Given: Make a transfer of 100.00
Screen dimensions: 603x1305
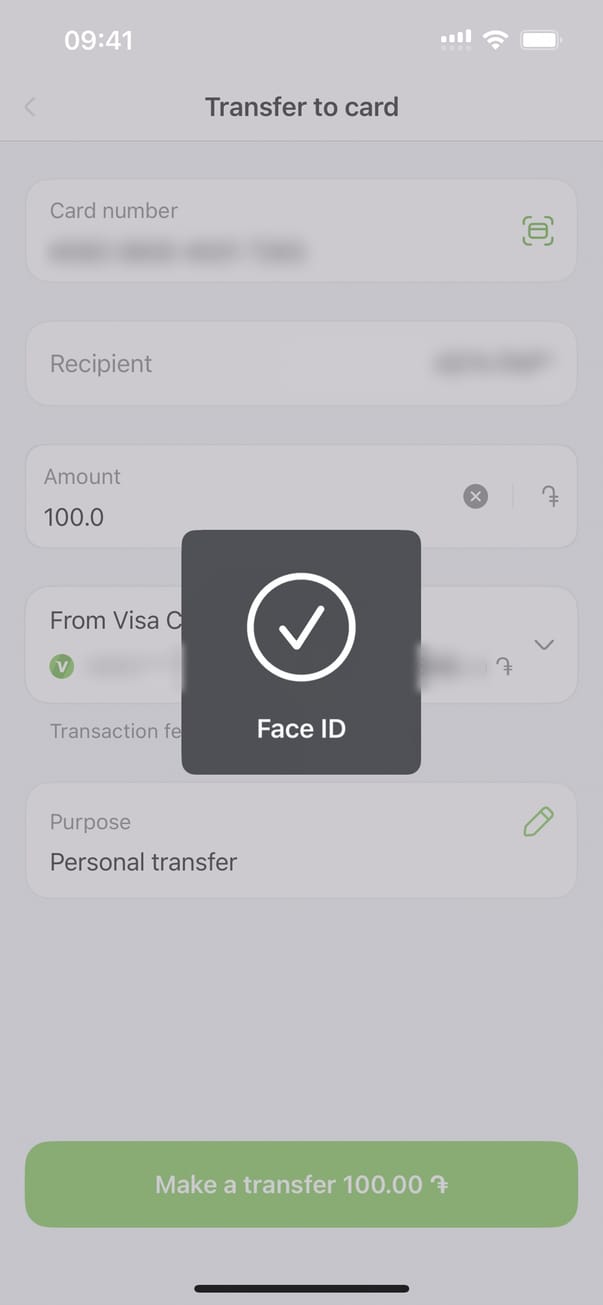Looking at the screenshot, I should click(x=301, y=1184).
